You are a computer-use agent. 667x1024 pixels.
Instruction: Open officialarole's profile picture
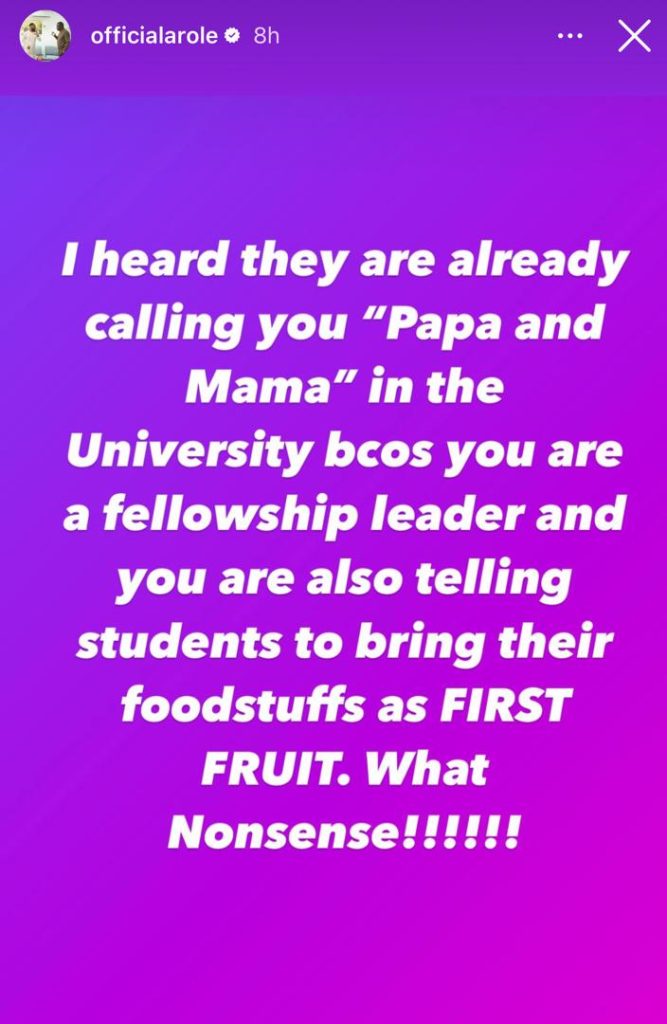tap(45, 36)
